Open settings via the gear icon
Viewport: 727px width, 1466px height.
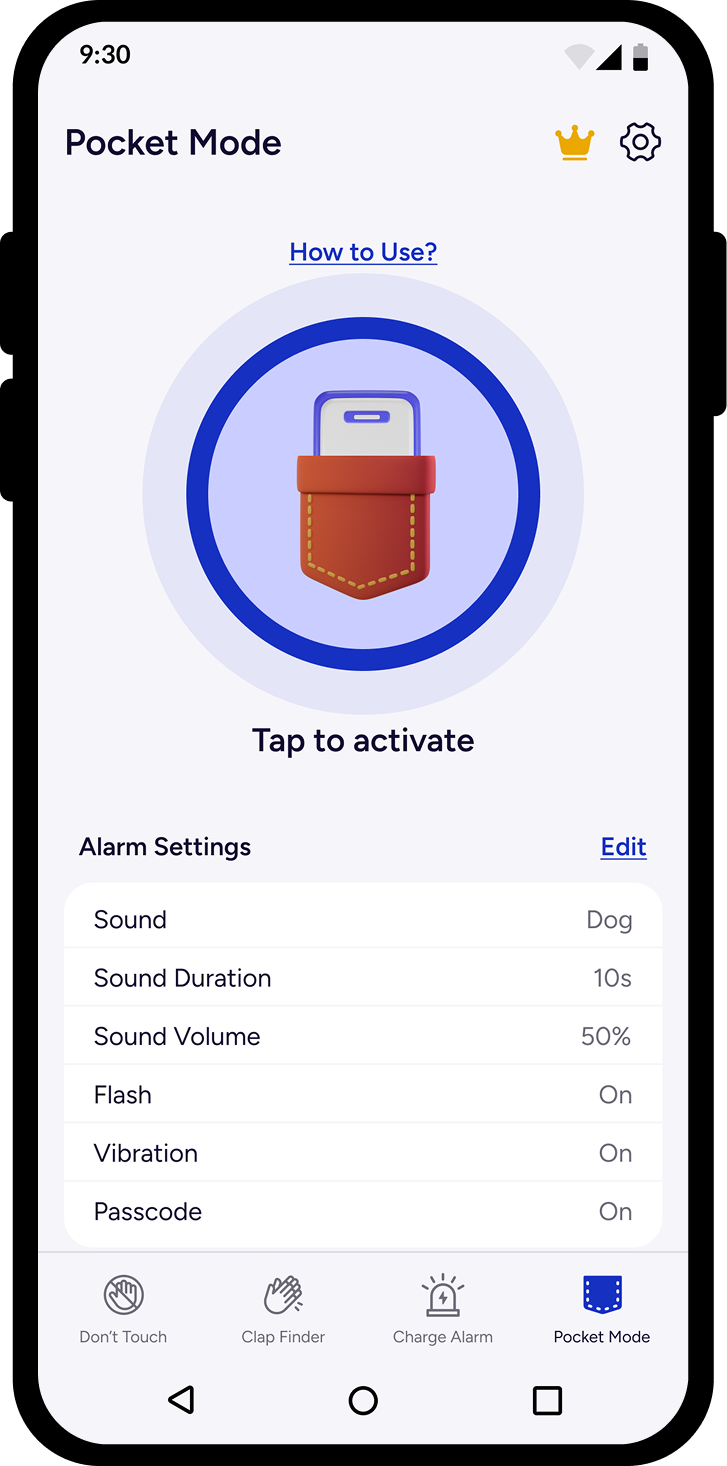(x=640, y=143)
